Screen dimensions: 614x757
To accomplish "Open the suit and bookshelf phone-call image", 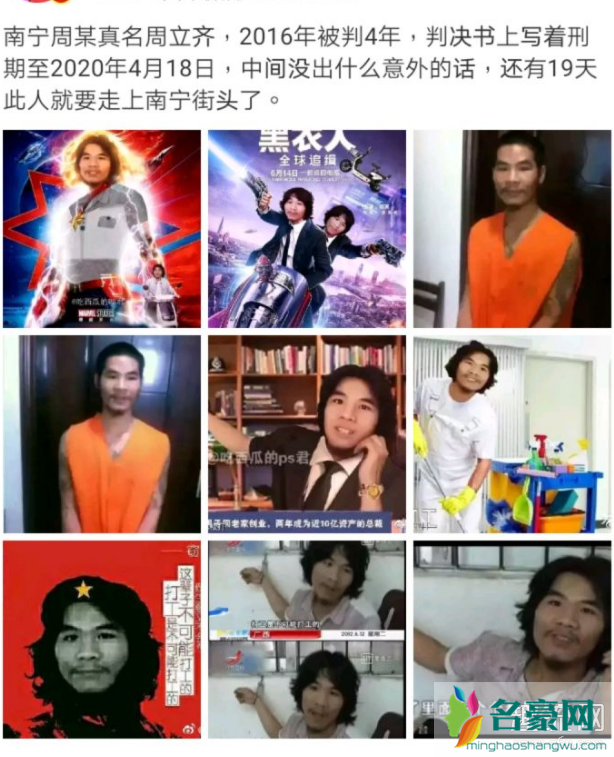I will pyautogui.click(x=306, y=433).
